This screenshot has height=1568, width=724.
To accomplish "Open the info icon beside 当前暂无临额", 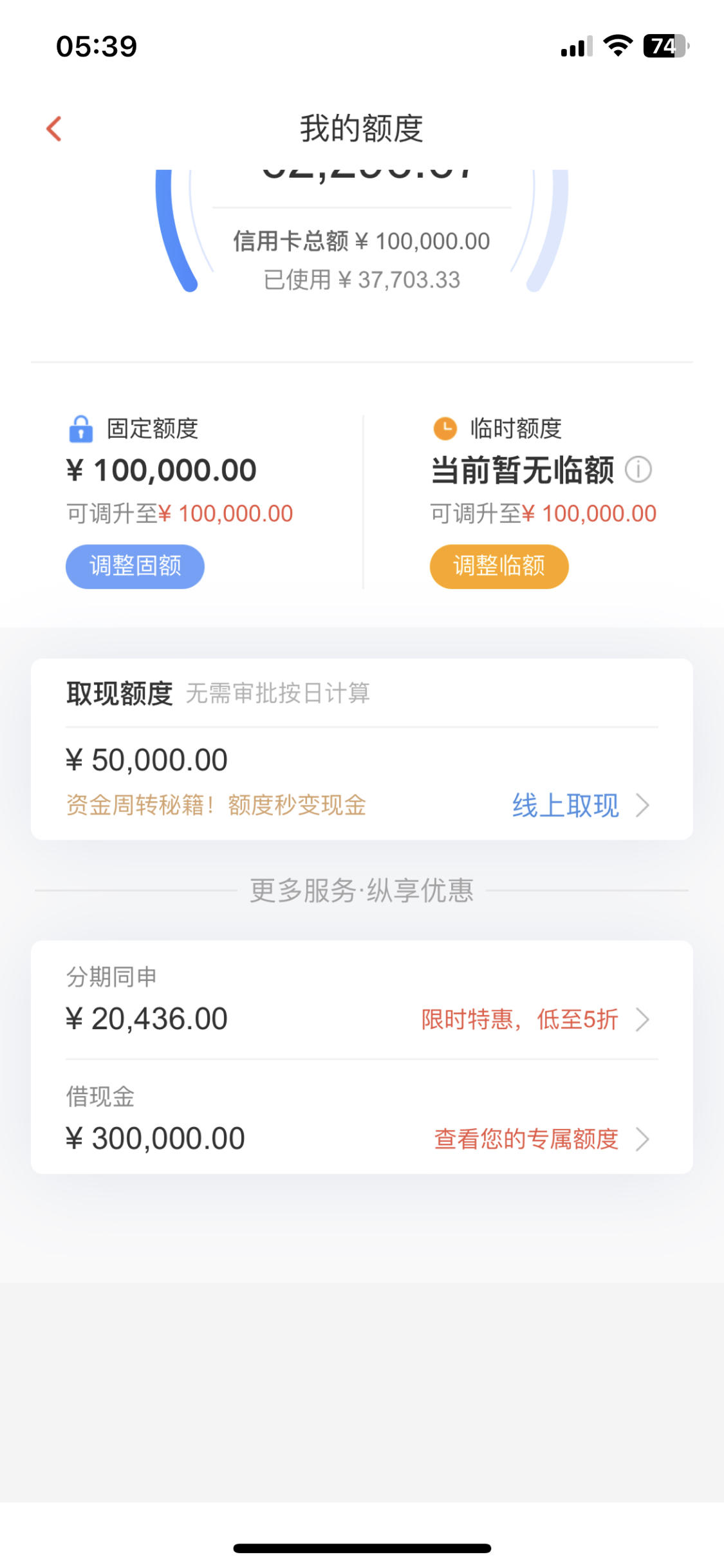I will click(x=638, y=469).
